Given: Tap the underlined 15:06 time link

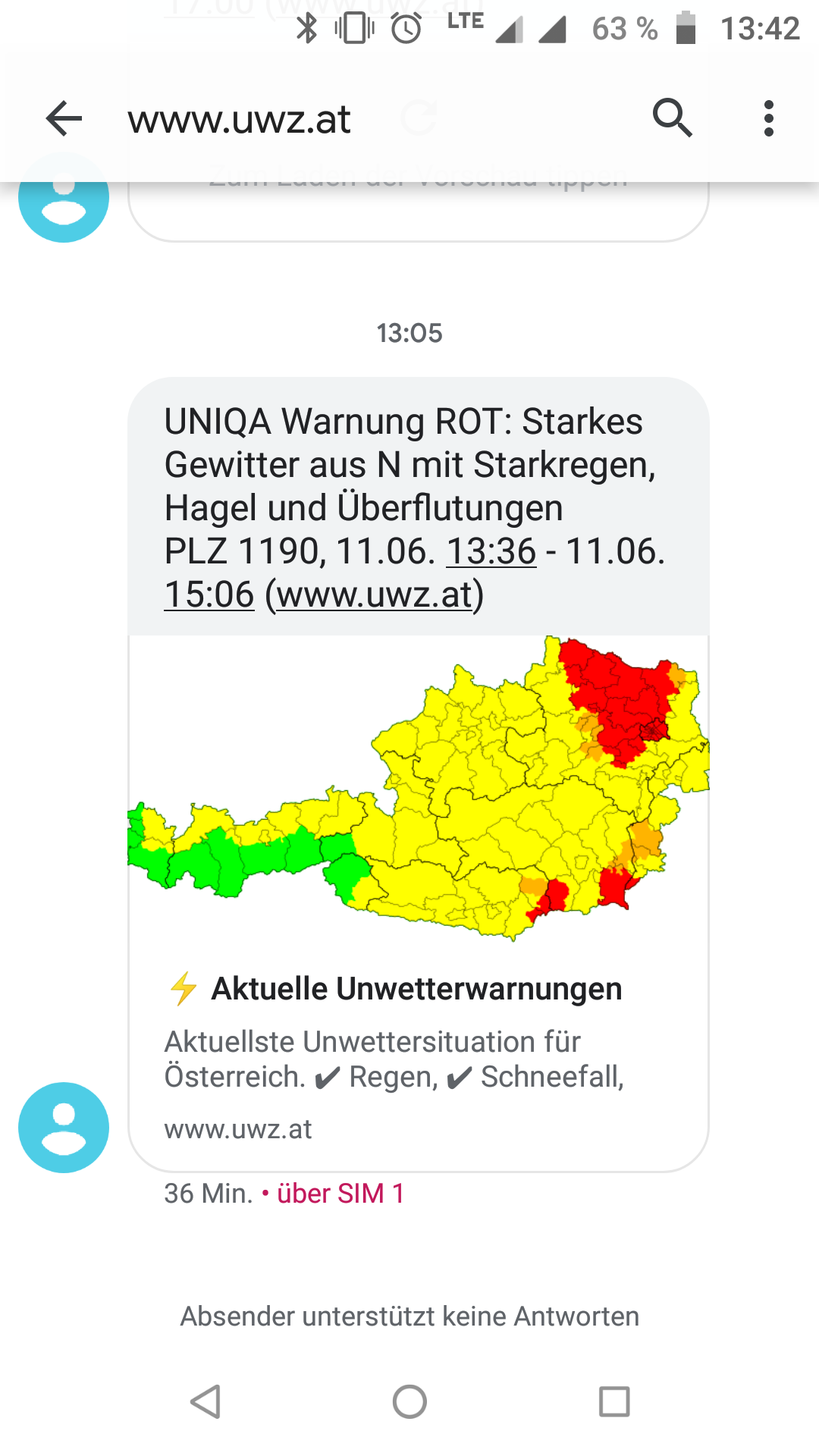Looking at the screenshot, I should pos(209,594).
